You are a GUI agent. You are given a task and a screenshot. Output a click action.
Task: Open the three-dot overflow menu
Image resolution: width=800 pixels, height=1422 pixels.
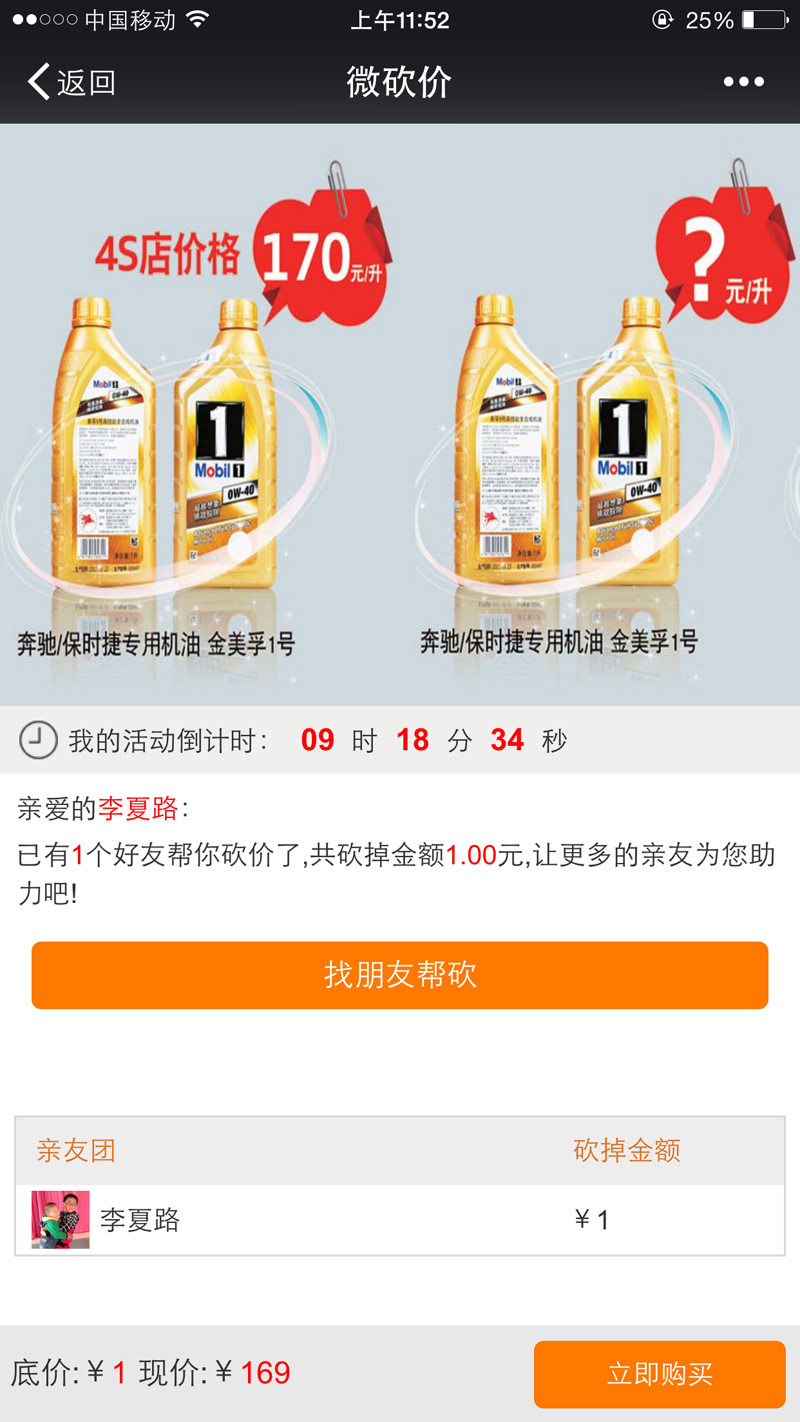tap(743, 82)
